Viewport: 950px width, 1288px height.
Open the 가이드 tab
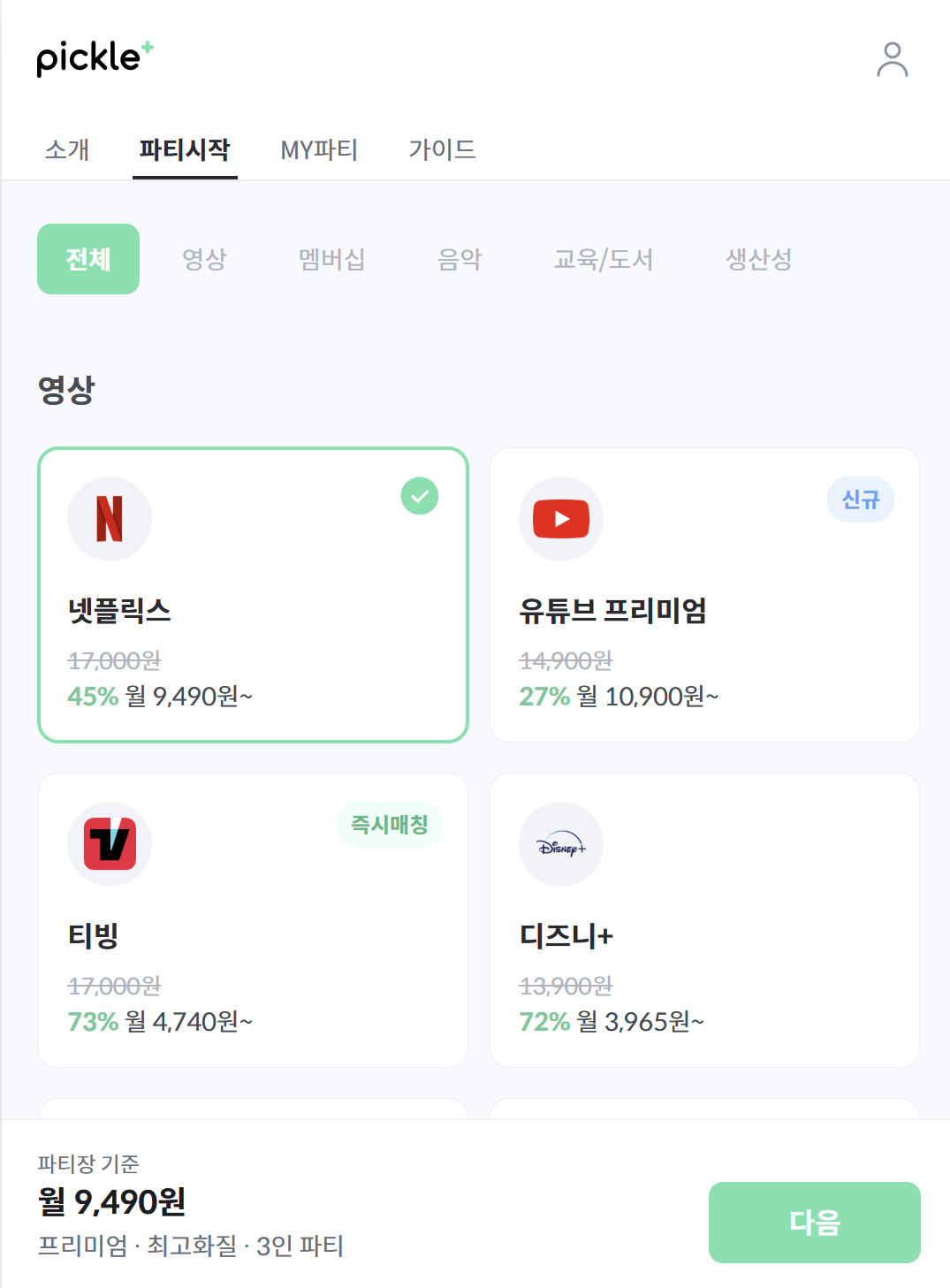pos(442,150)
